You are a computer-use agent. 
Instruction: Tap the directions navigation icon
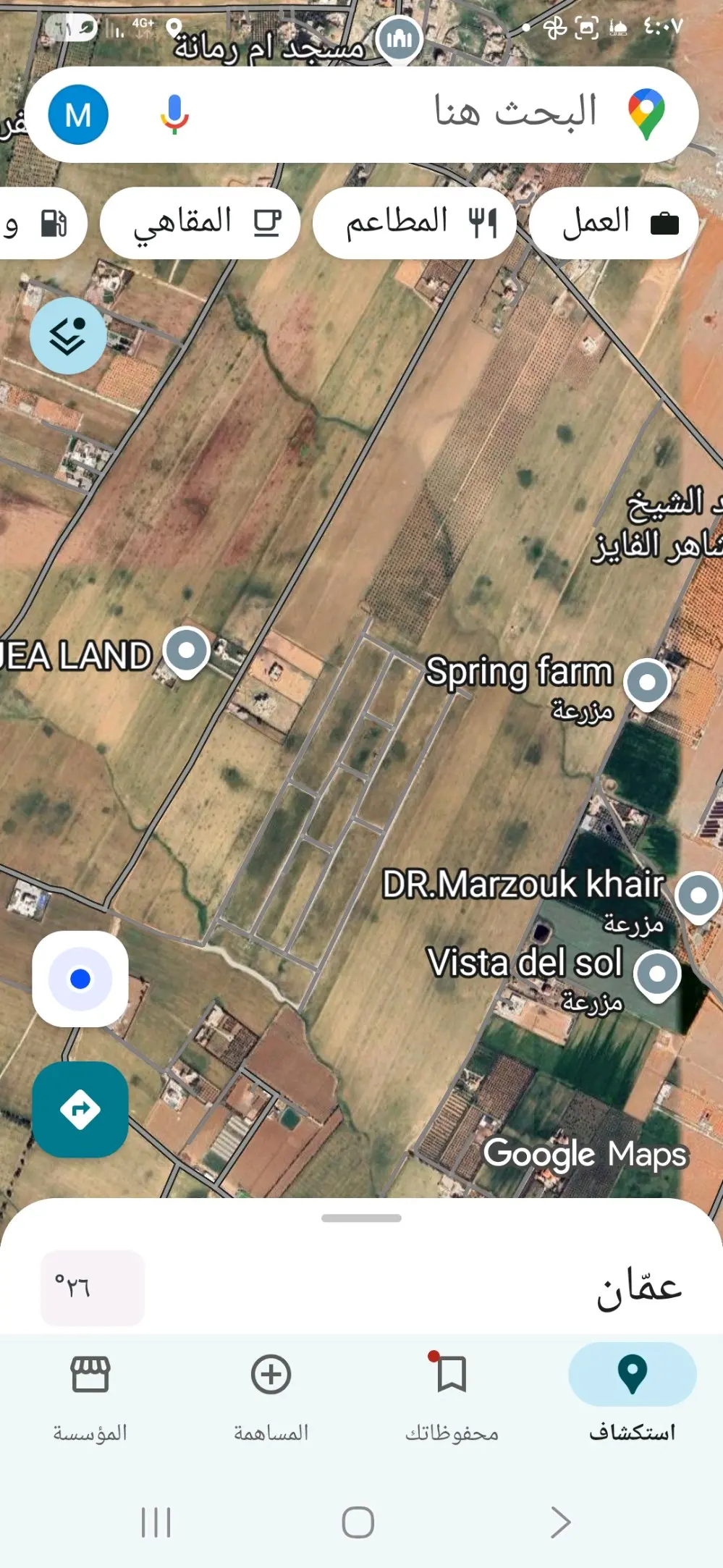tap(80, 1110)
